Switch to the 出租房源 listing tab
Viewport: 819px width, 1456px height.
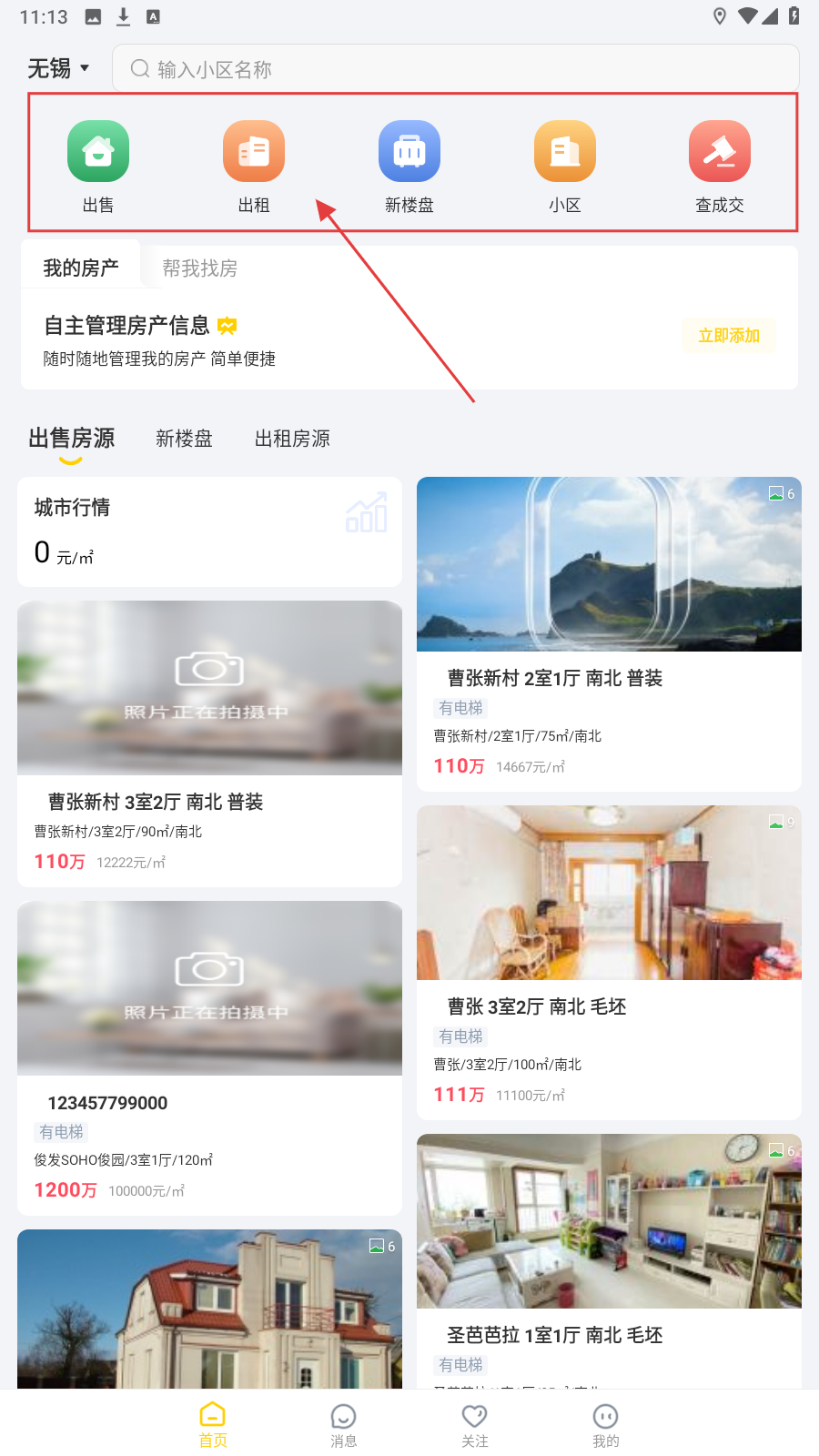292,439
